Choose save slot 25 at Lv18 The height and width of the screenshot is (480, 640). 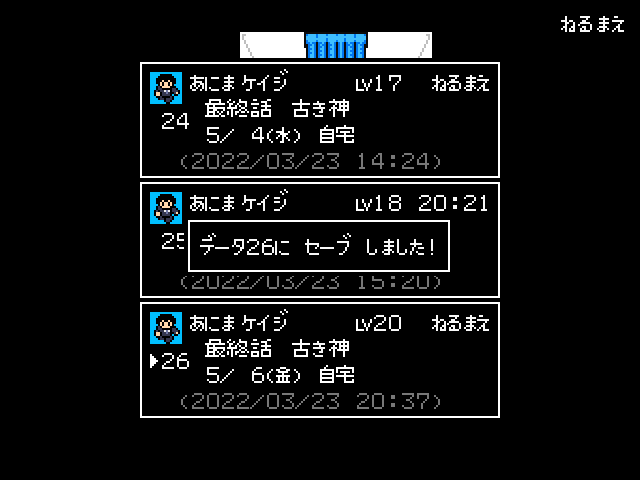click(320, 240)
